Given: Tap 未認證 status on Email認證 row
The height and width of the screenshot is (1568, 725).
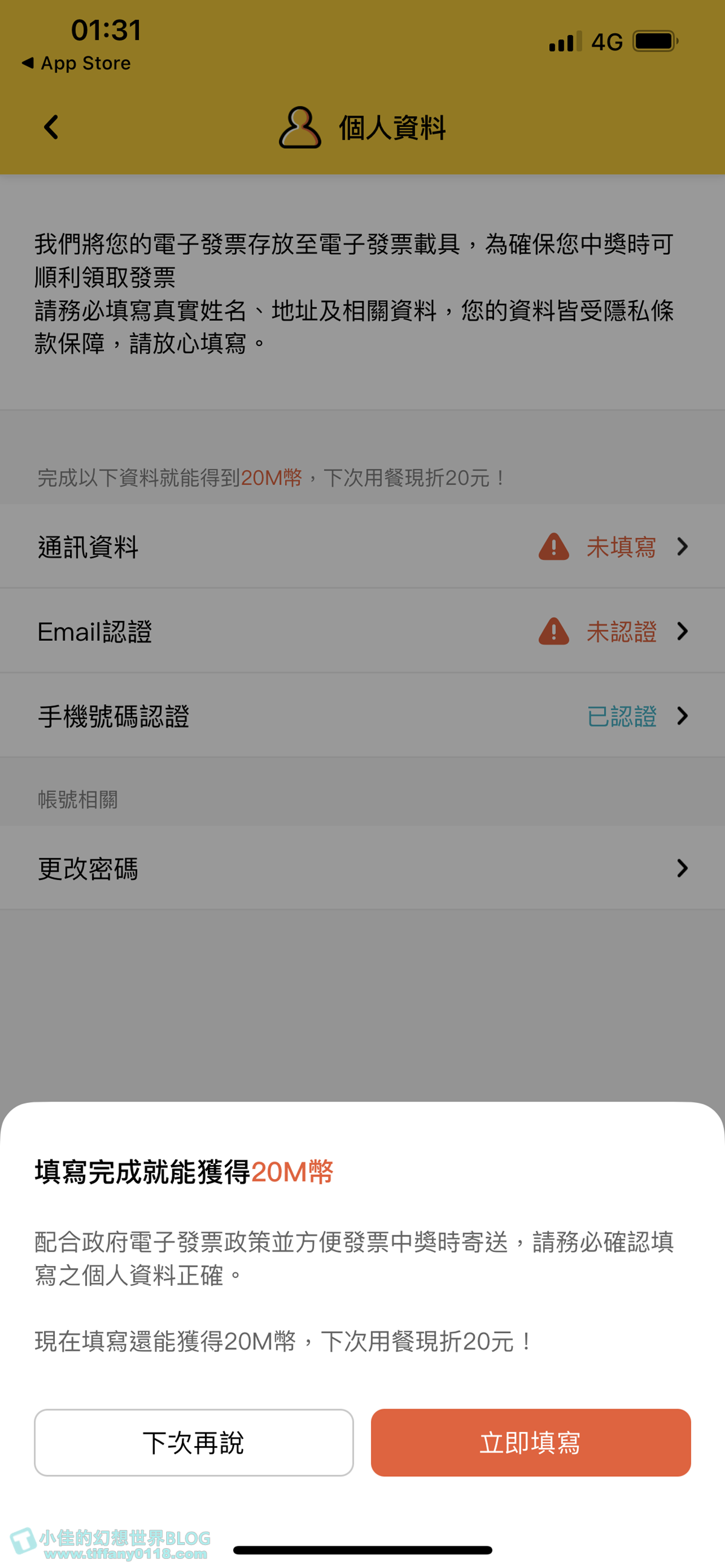Looking at the screenshot, I should coord(622,632).
